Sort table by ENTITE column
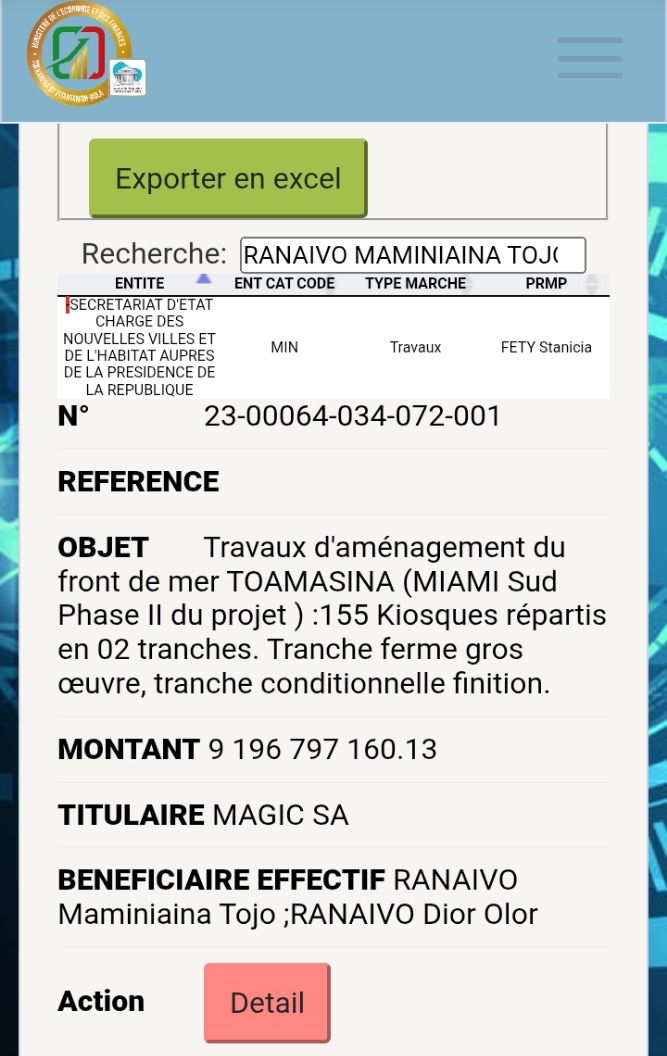The image size is (667, 1056). (x=140, y=283)
